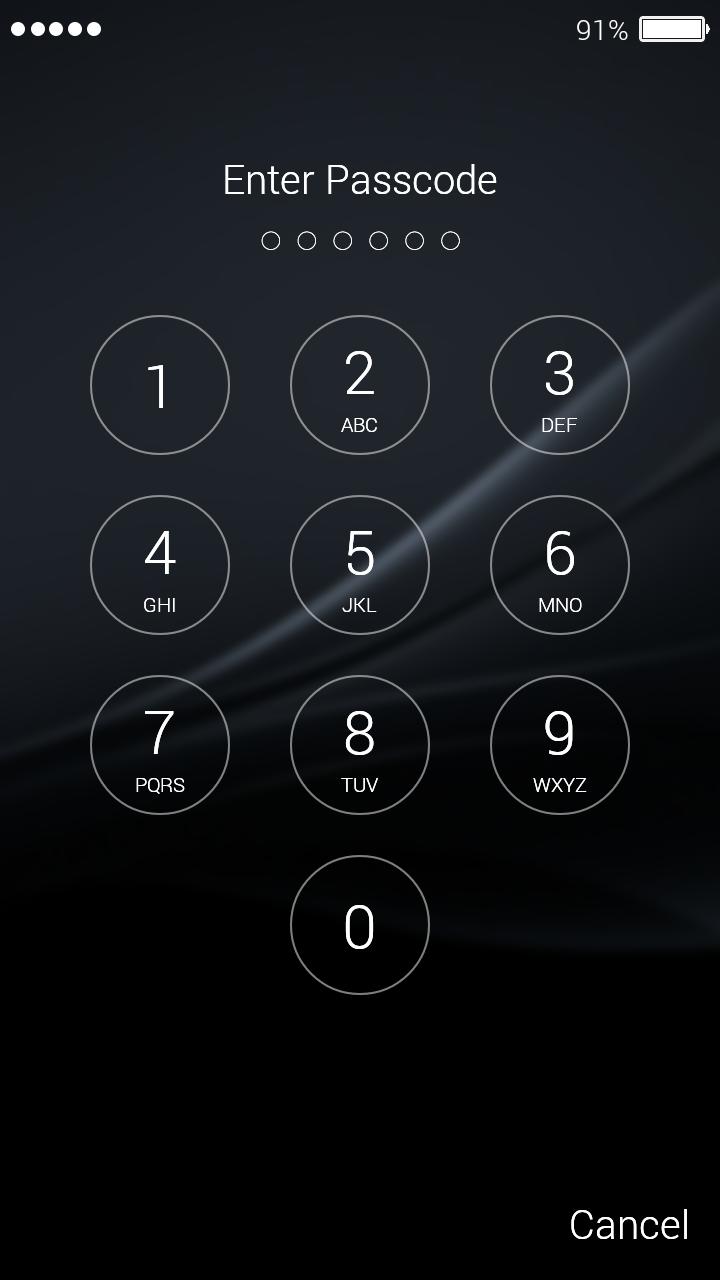Tap the 5 JKL key
Image resolution: width=720 pixels, height=1280 pixels.
(x=360, y=565)
